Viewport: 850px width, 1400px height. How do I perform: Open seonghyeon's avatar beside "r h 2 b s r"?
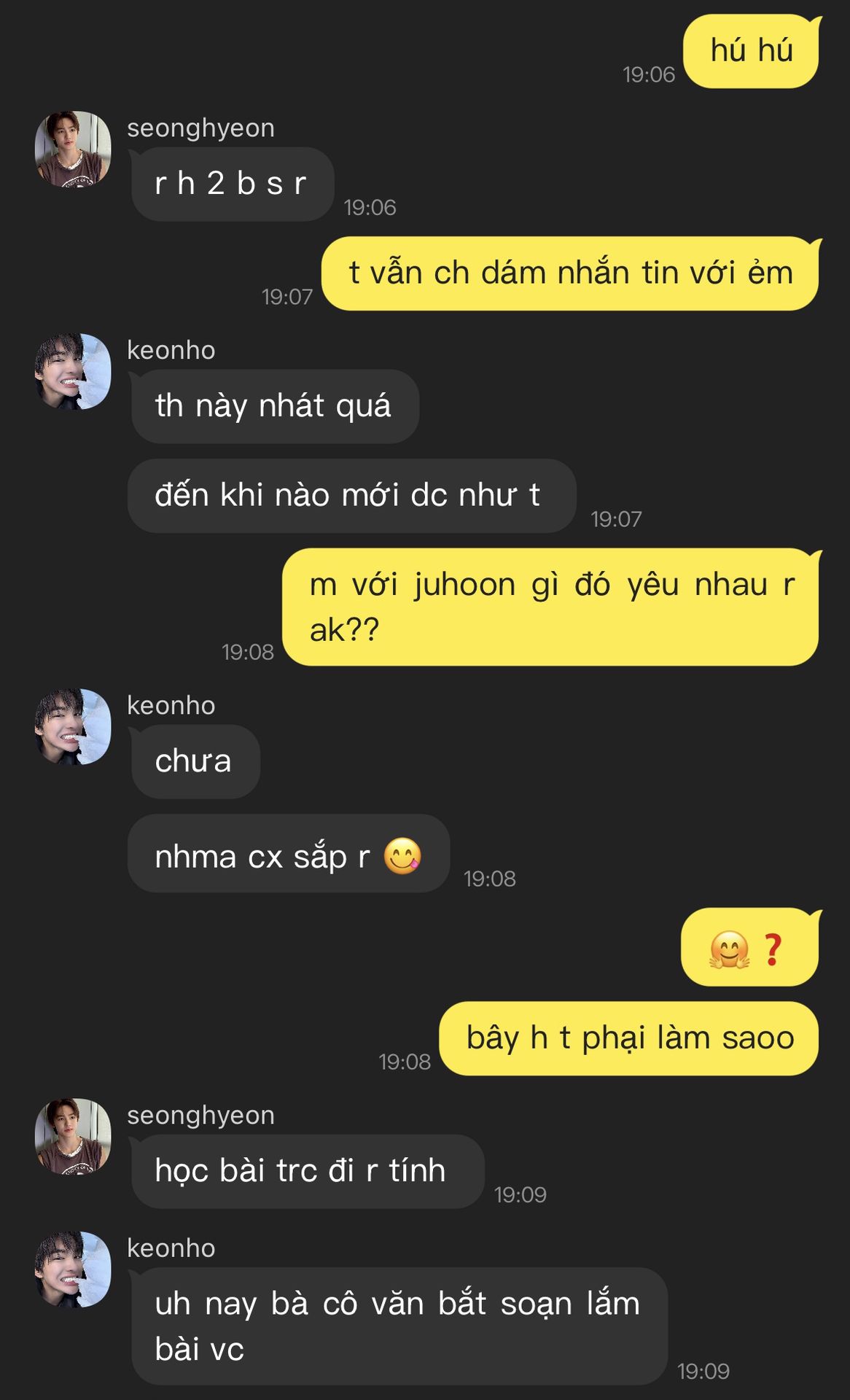[73, 149]
